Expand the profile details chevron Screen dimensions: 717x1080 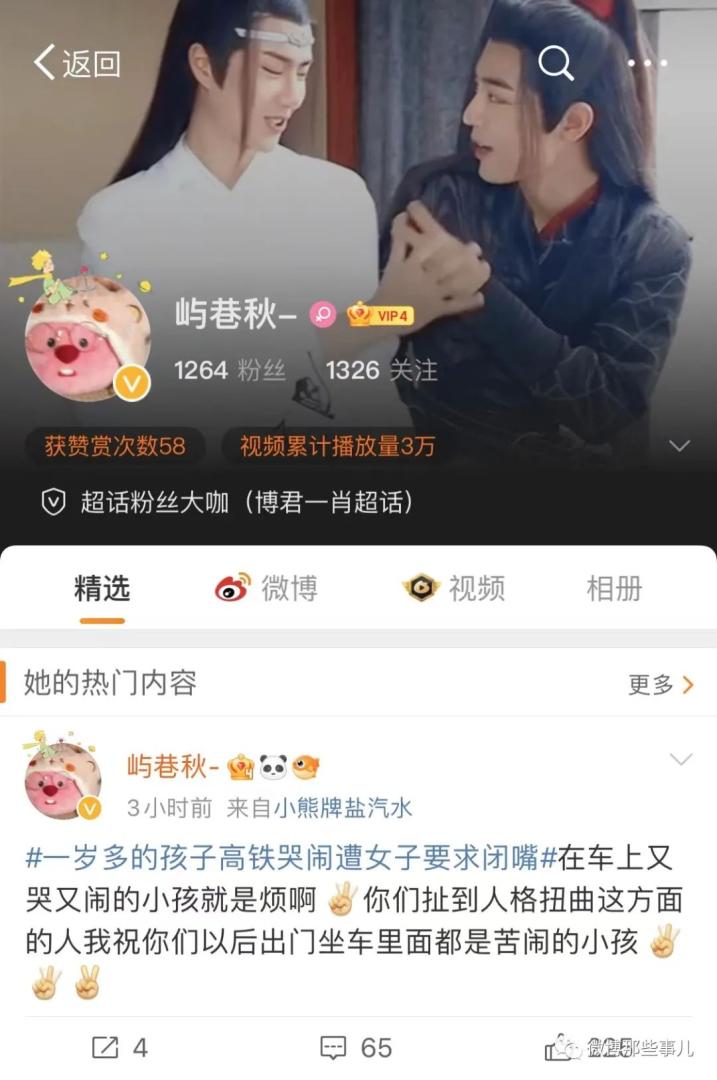(x=680, y=446)
